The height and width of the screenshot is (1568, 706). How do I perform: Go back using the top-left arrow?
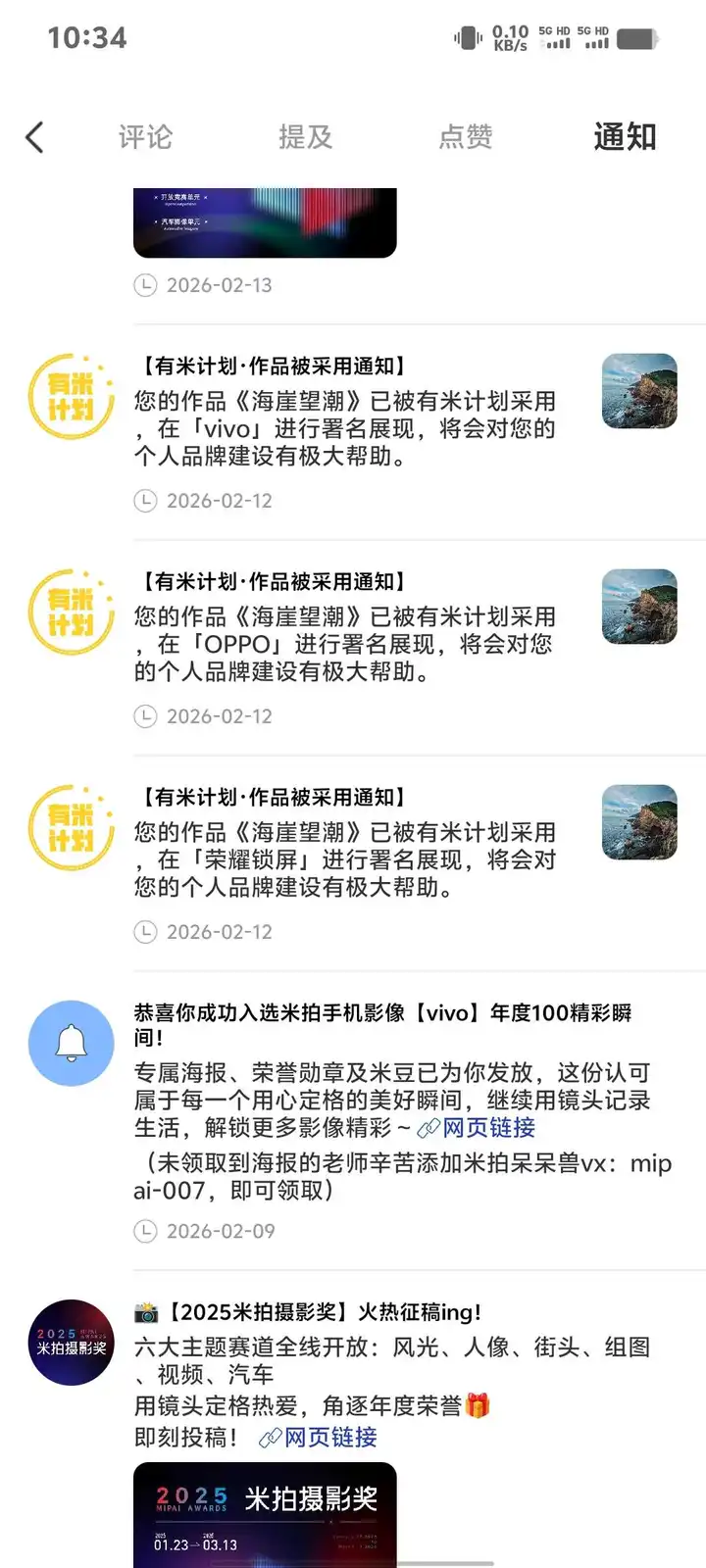click(x=35, y=137)
